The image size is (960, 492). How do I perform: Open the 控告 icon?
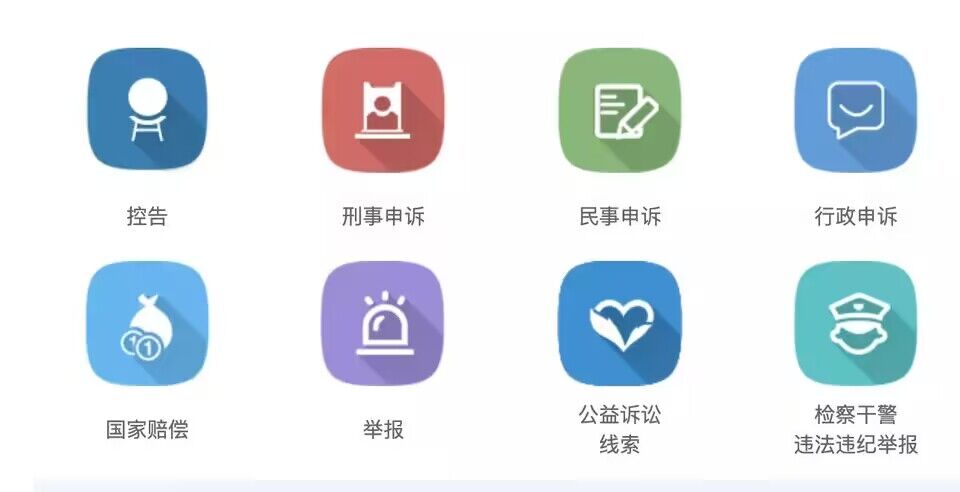(147, 109)
